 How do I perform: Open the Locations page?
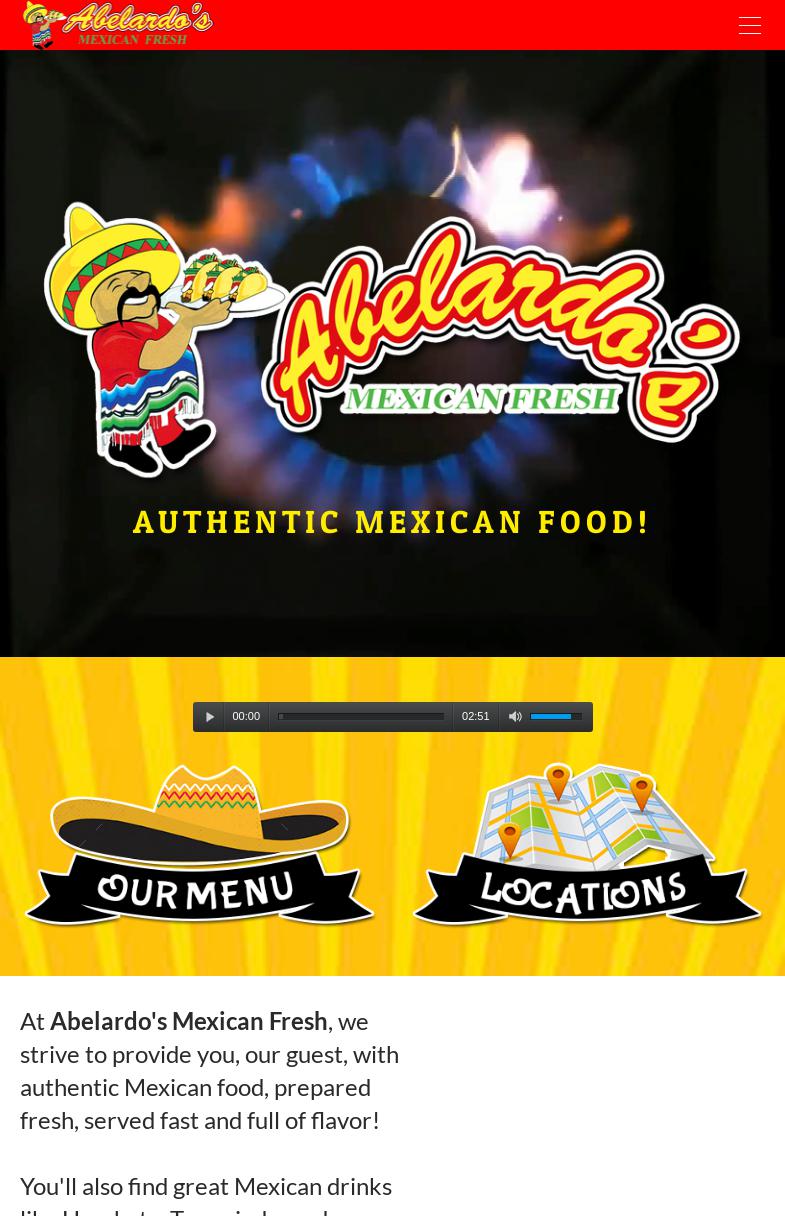[x=587, y=846]
